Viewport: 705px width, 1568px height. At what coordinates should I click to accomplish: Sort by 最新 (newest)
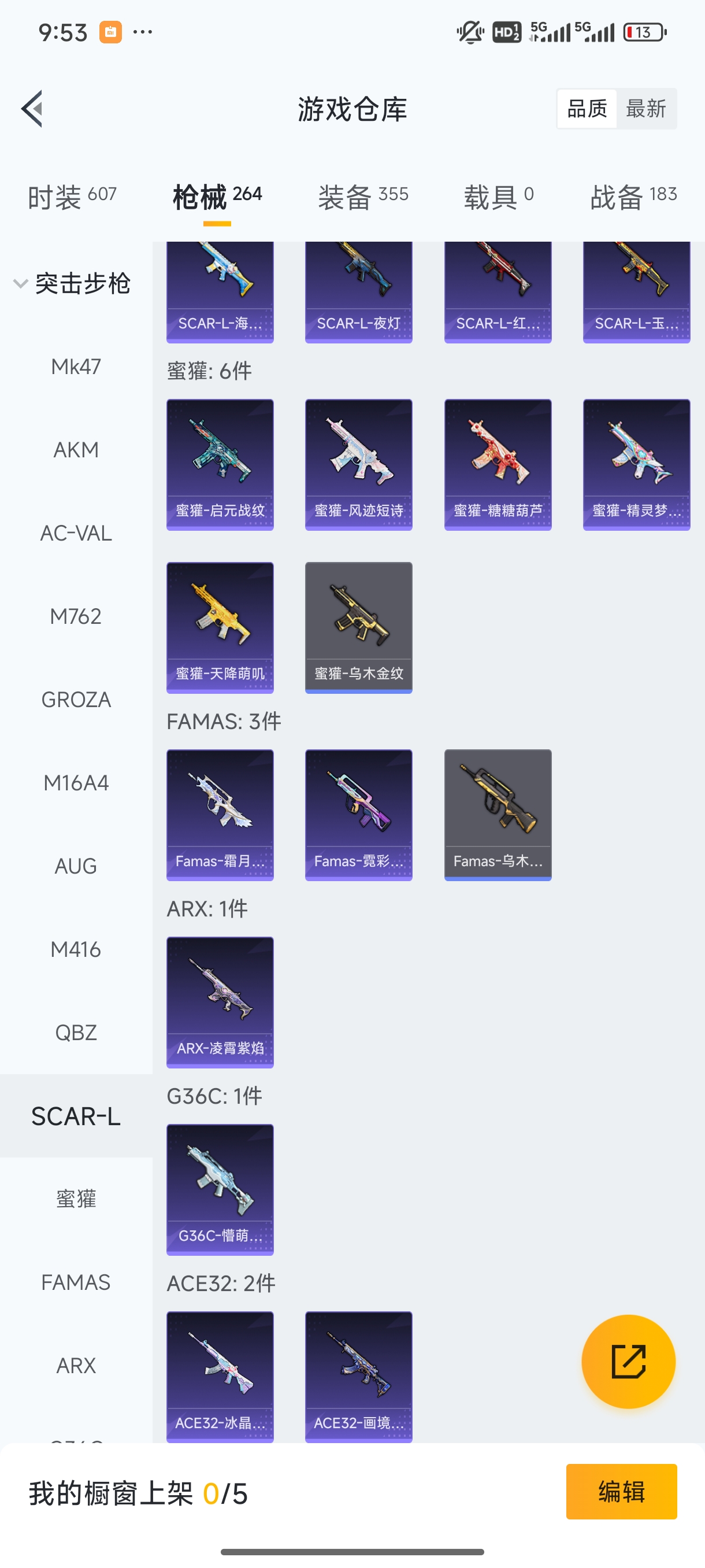[x=645, y=109]
